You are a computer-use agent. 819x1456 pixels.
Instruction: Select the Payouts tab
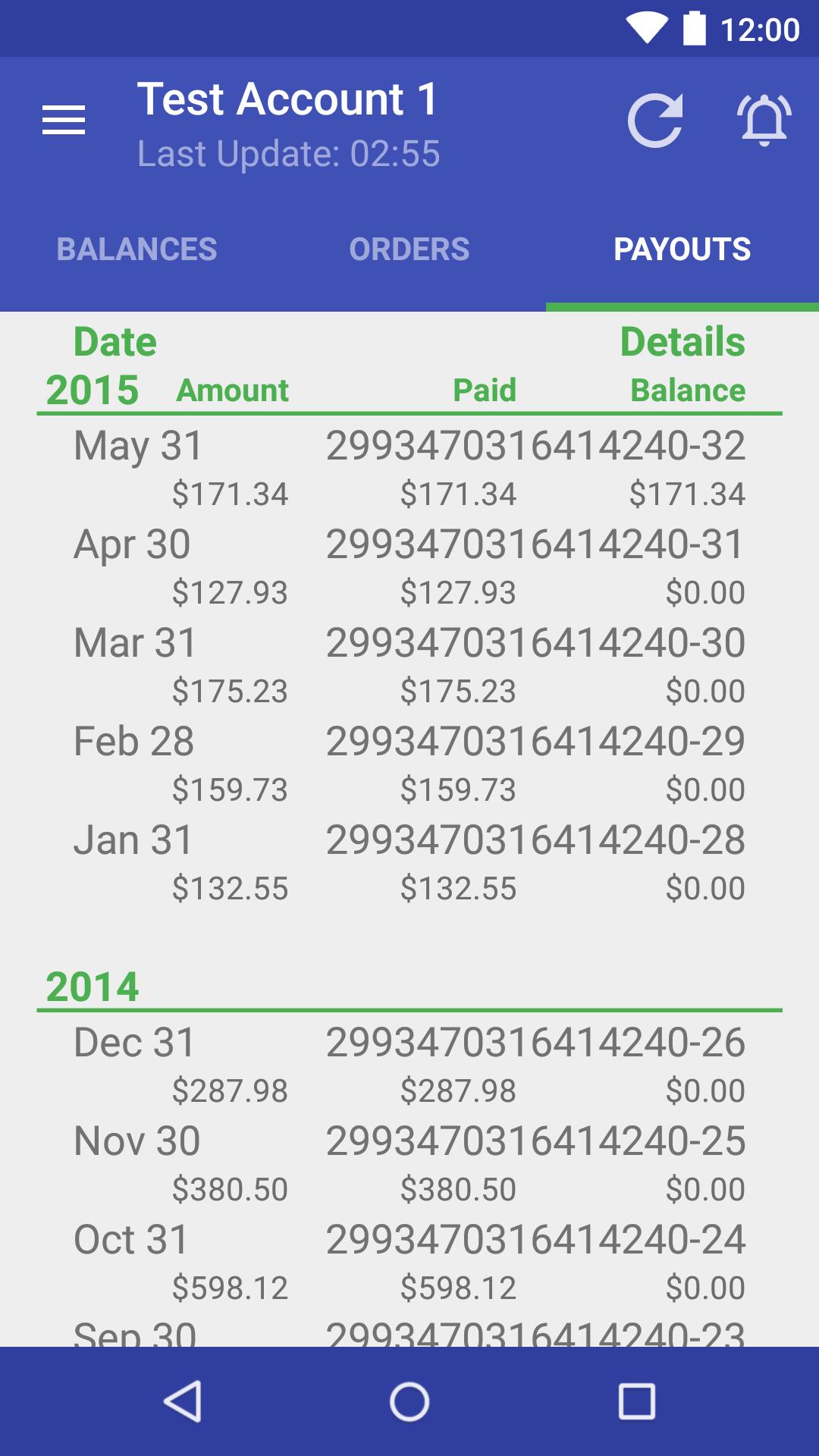coord(682,249)
